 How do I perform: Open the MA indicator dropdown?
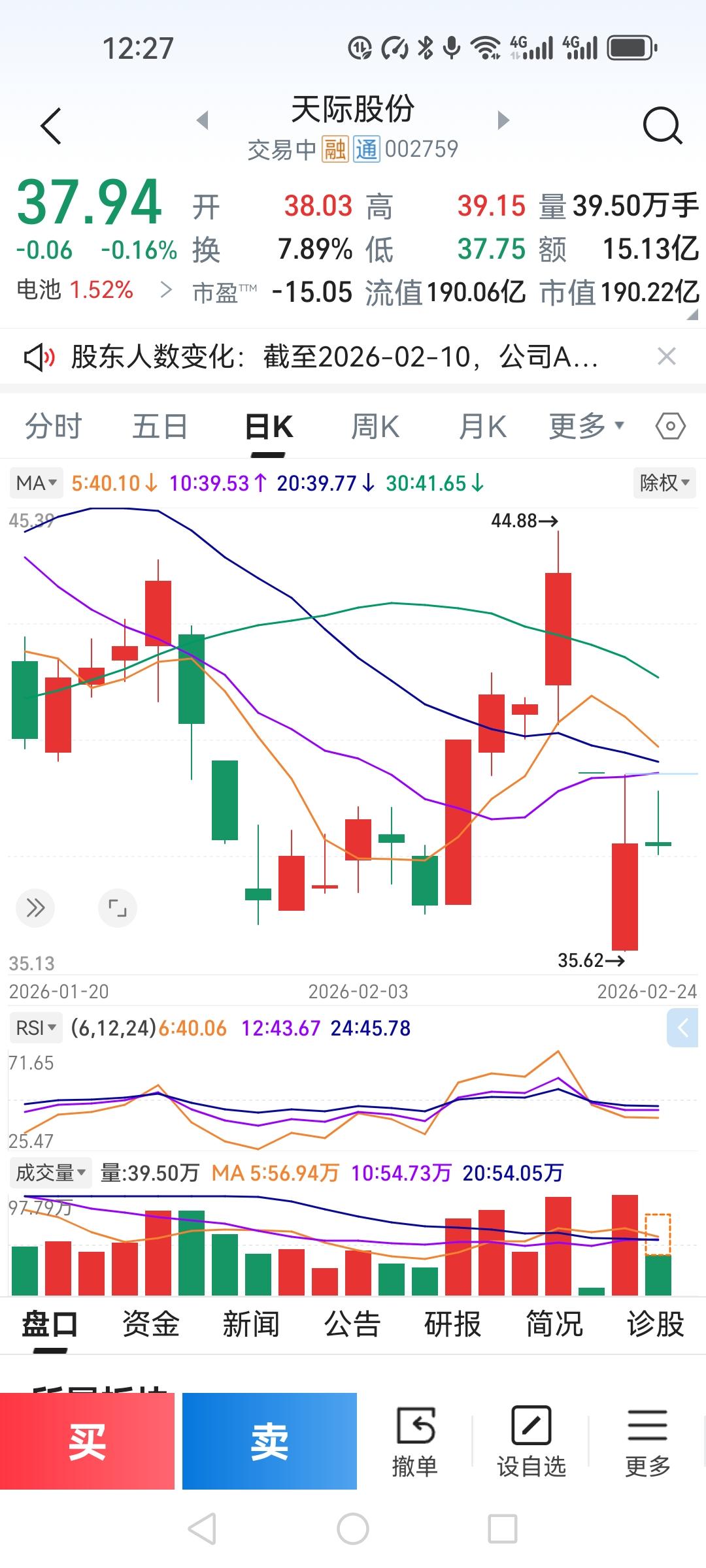pos(36,483)
